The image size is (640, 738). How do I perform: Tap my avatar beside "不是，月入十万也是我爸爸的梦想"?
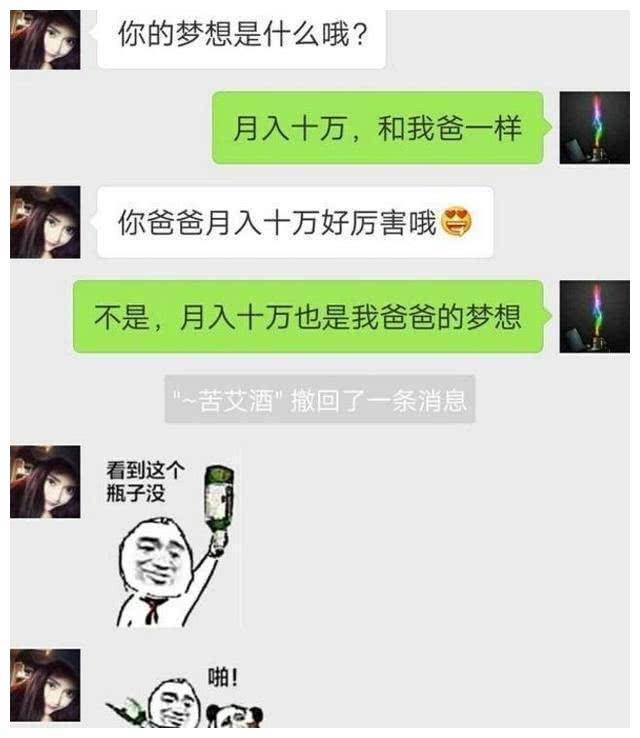(594, 317)
